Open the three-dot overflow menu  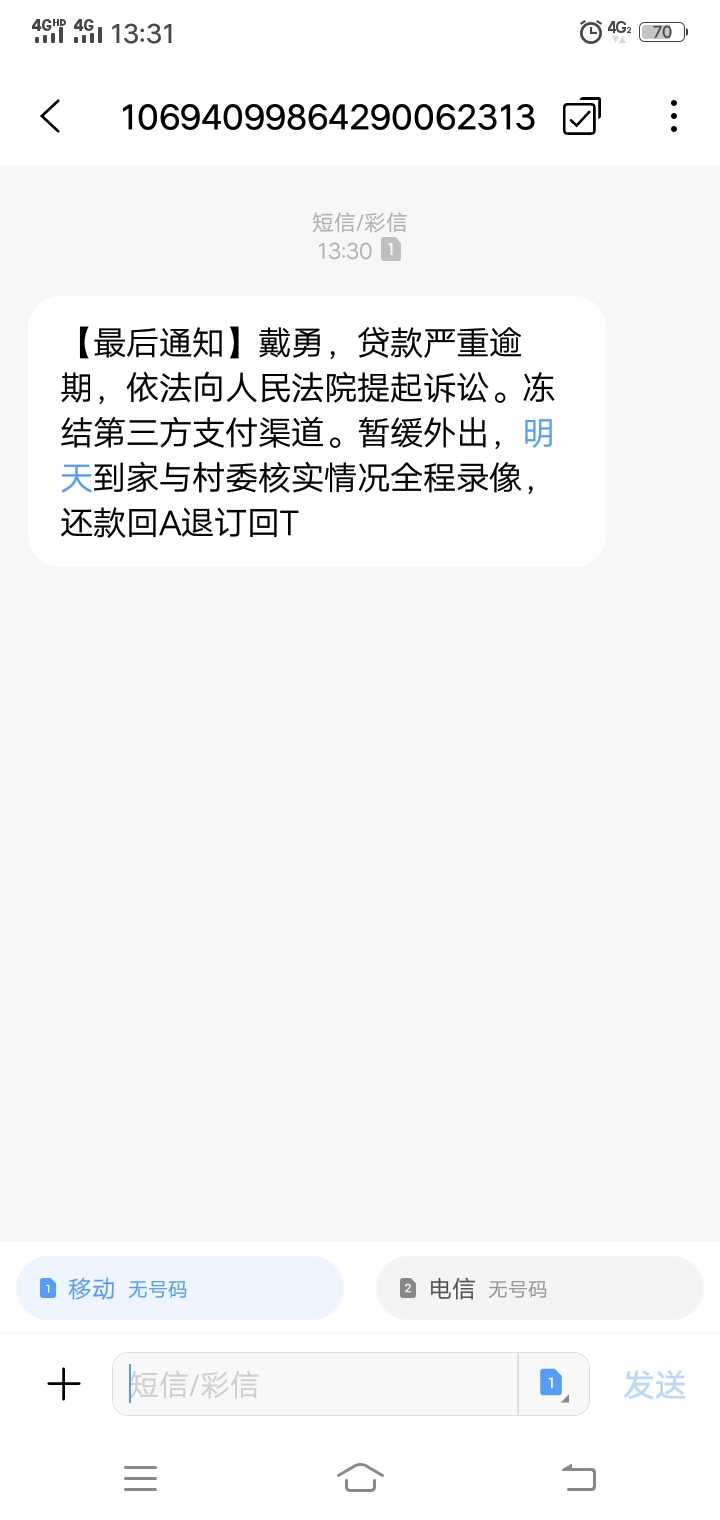click(x=674, y=117)
